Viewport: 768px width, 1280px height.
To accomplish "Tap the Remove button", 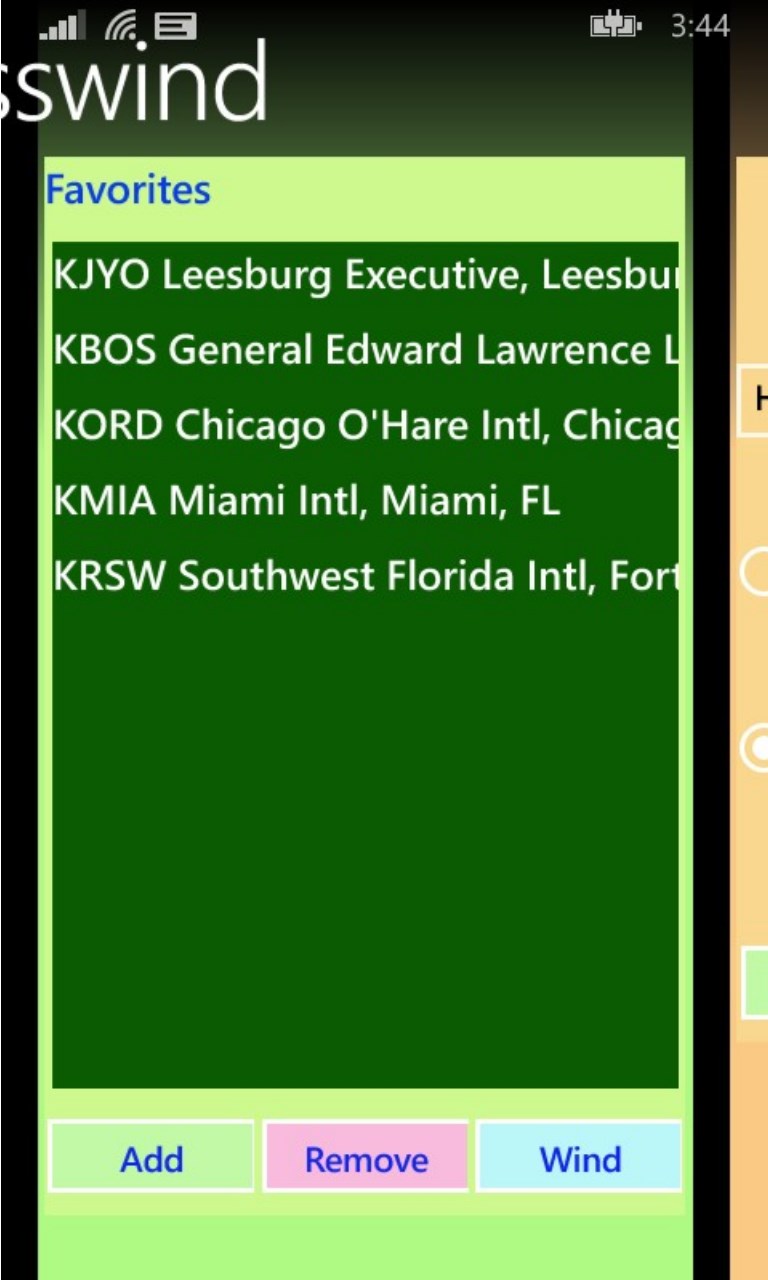I will pos(366,1158).
